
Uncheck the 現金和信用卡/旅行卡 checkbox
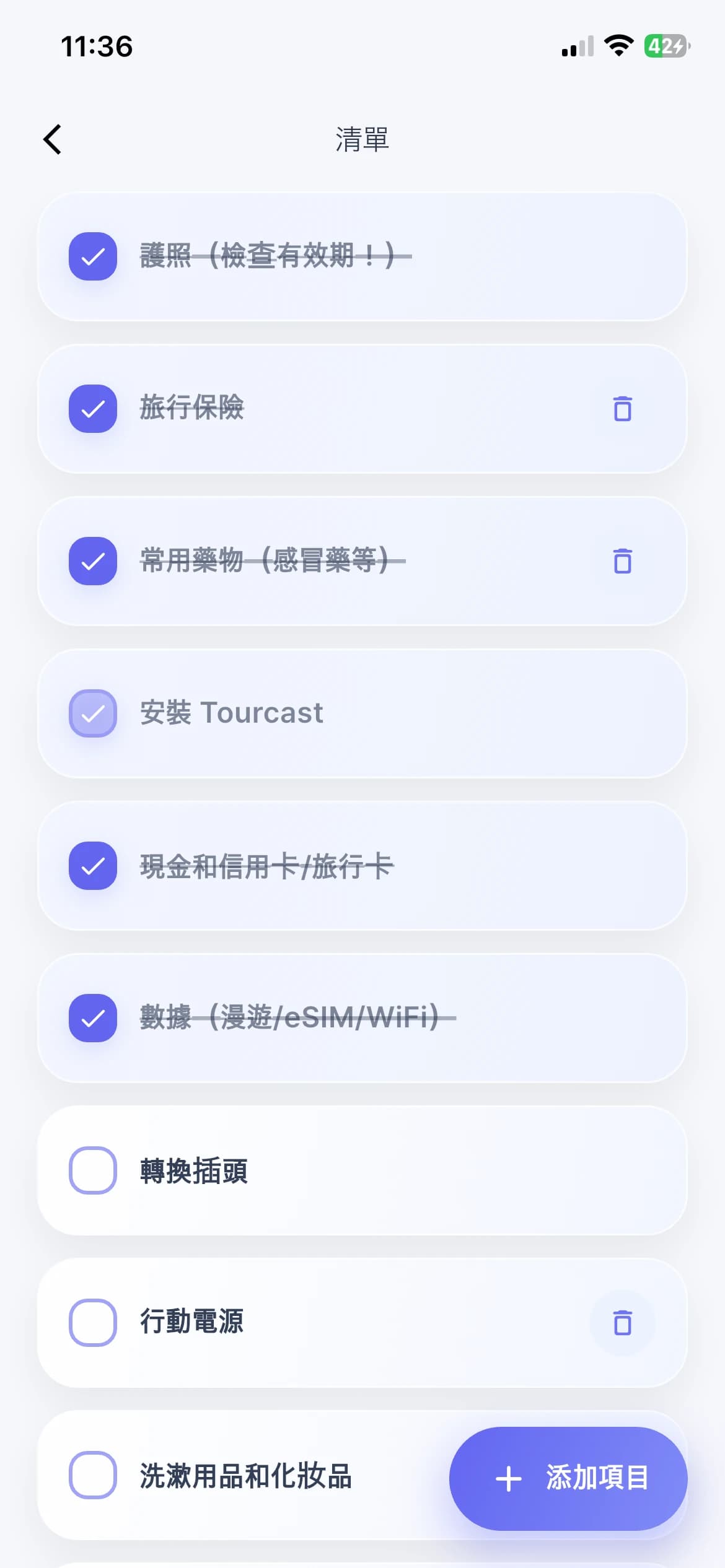coord(92,866)
